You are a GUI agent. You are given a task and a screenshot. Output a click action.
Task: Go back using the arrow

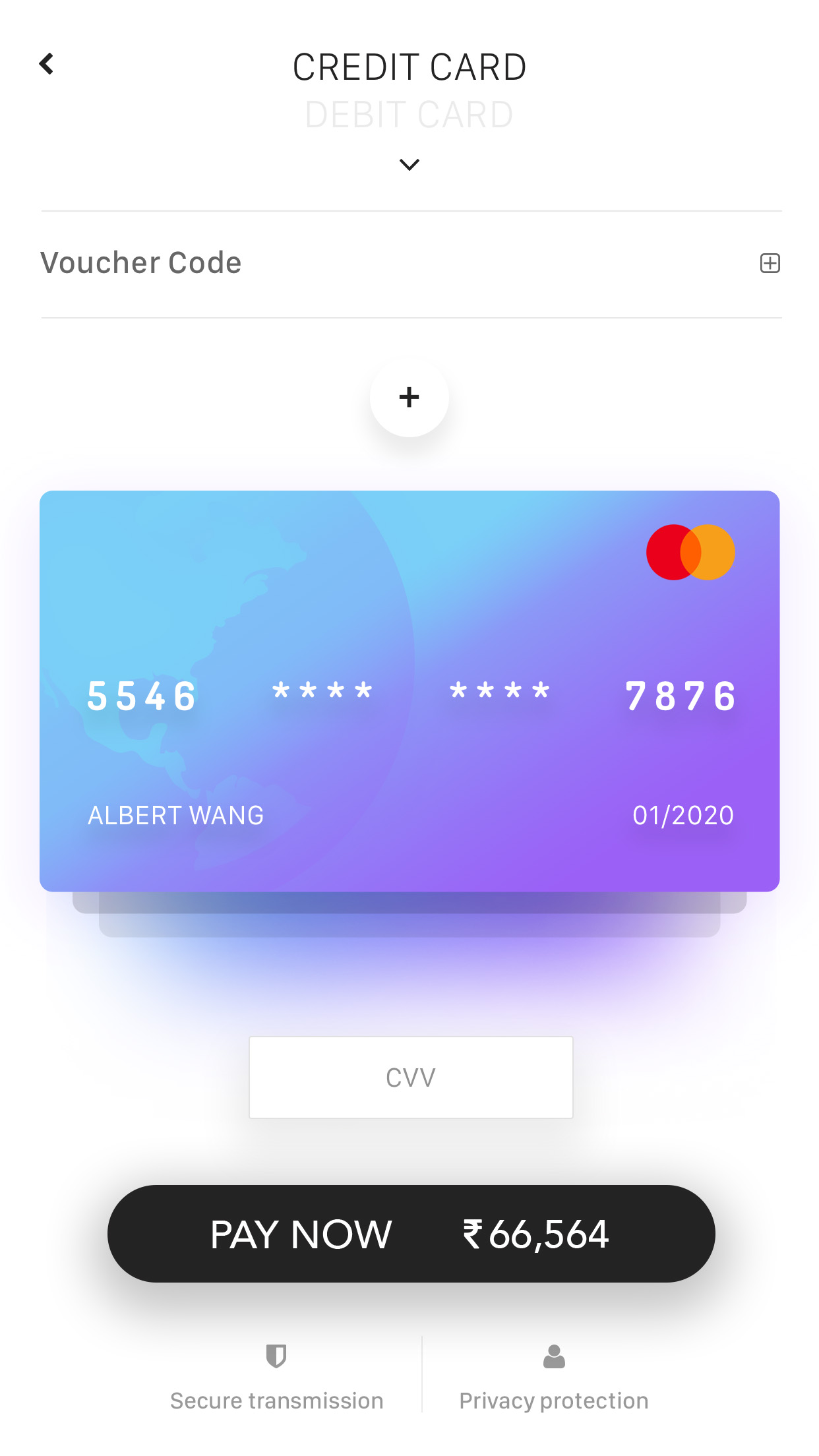point(46,64)
